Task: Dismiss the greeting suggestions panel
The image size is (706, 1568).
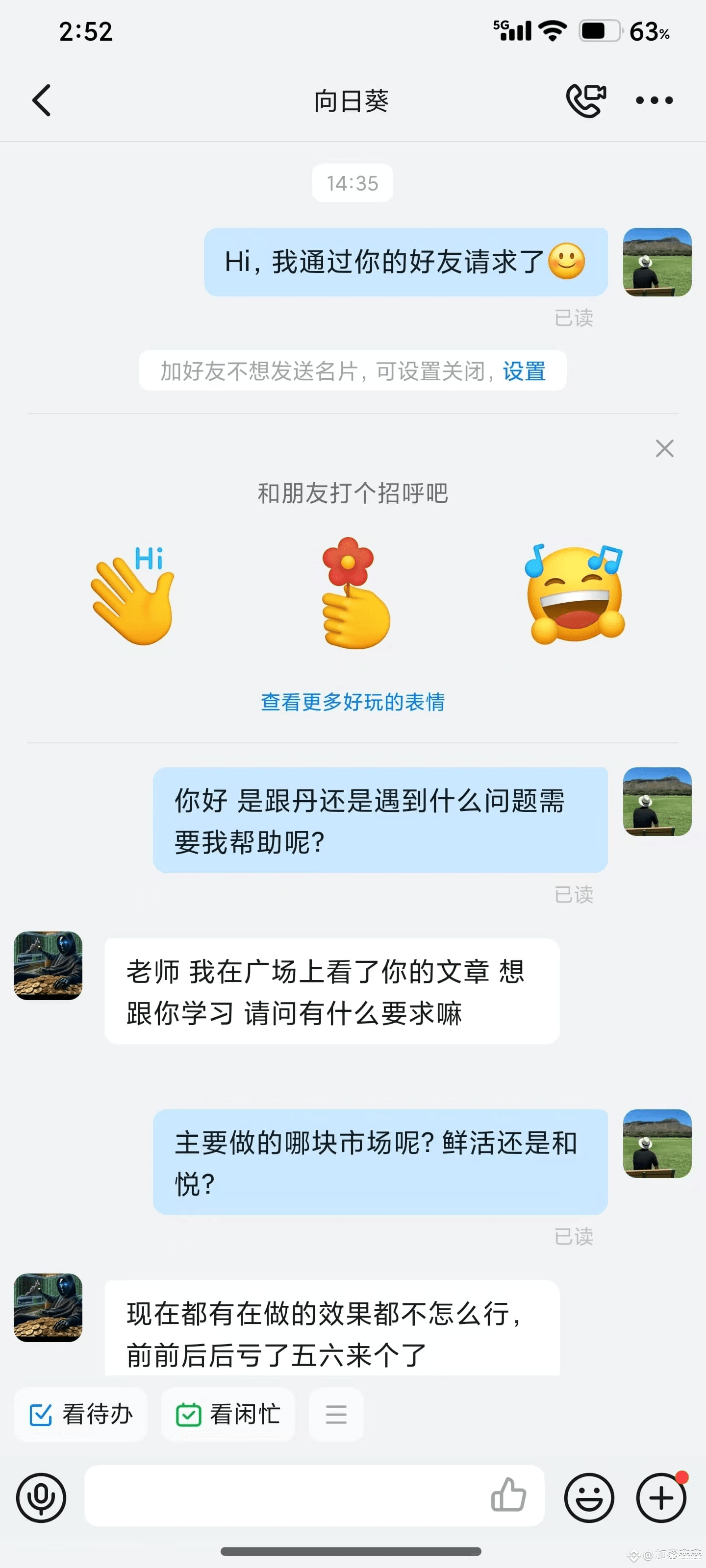Action: pyautogui.click(x=665, y=449)
